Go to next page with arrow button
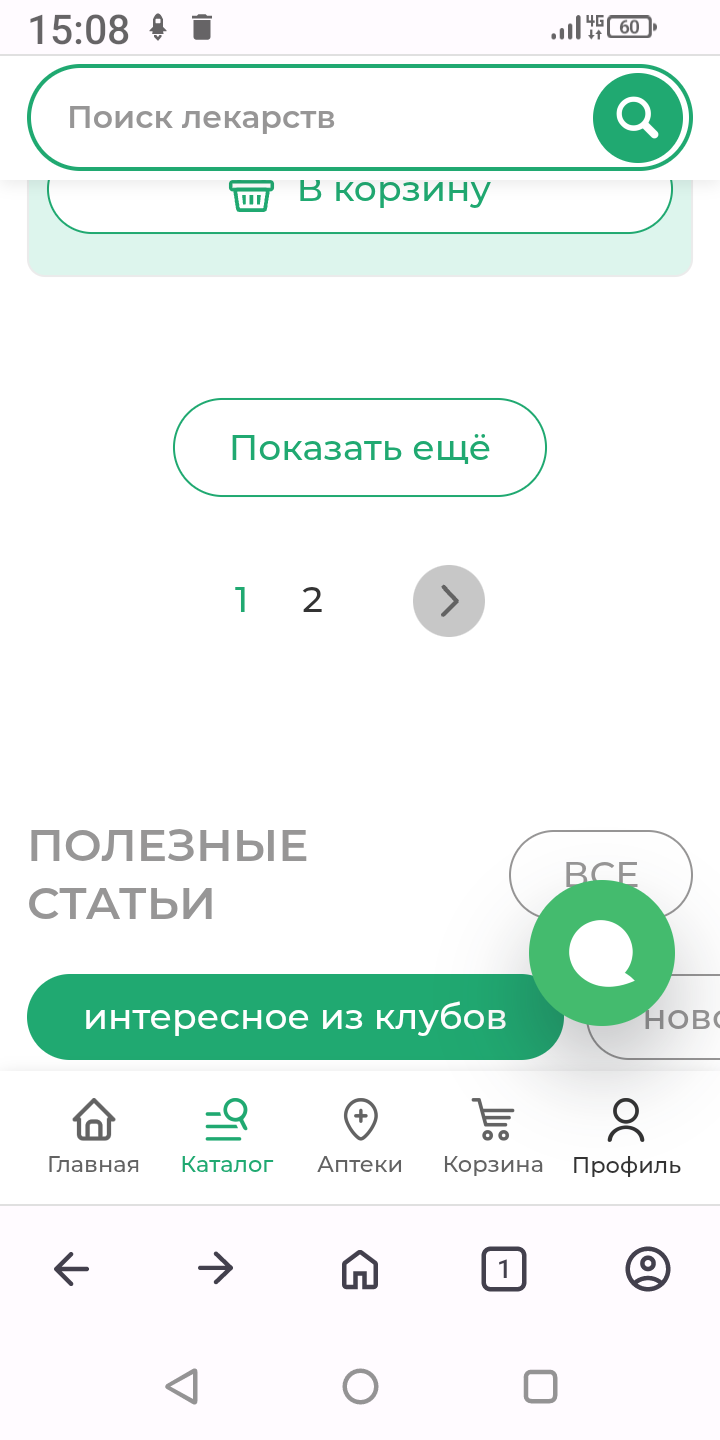 [x=449, y=601]
